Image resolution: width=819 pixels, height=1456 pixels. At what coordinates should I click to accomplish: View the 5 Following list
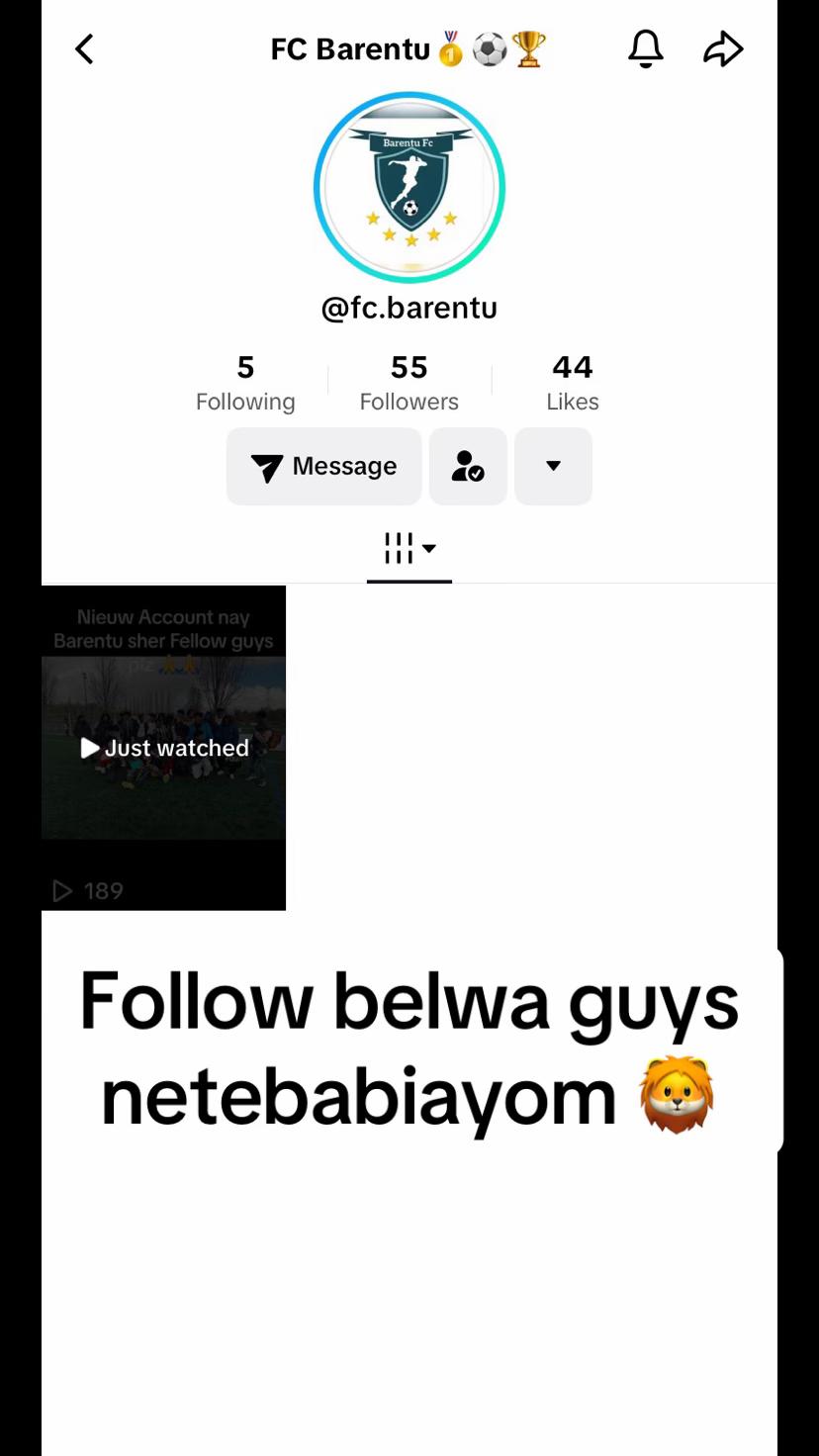pos(245,383)
